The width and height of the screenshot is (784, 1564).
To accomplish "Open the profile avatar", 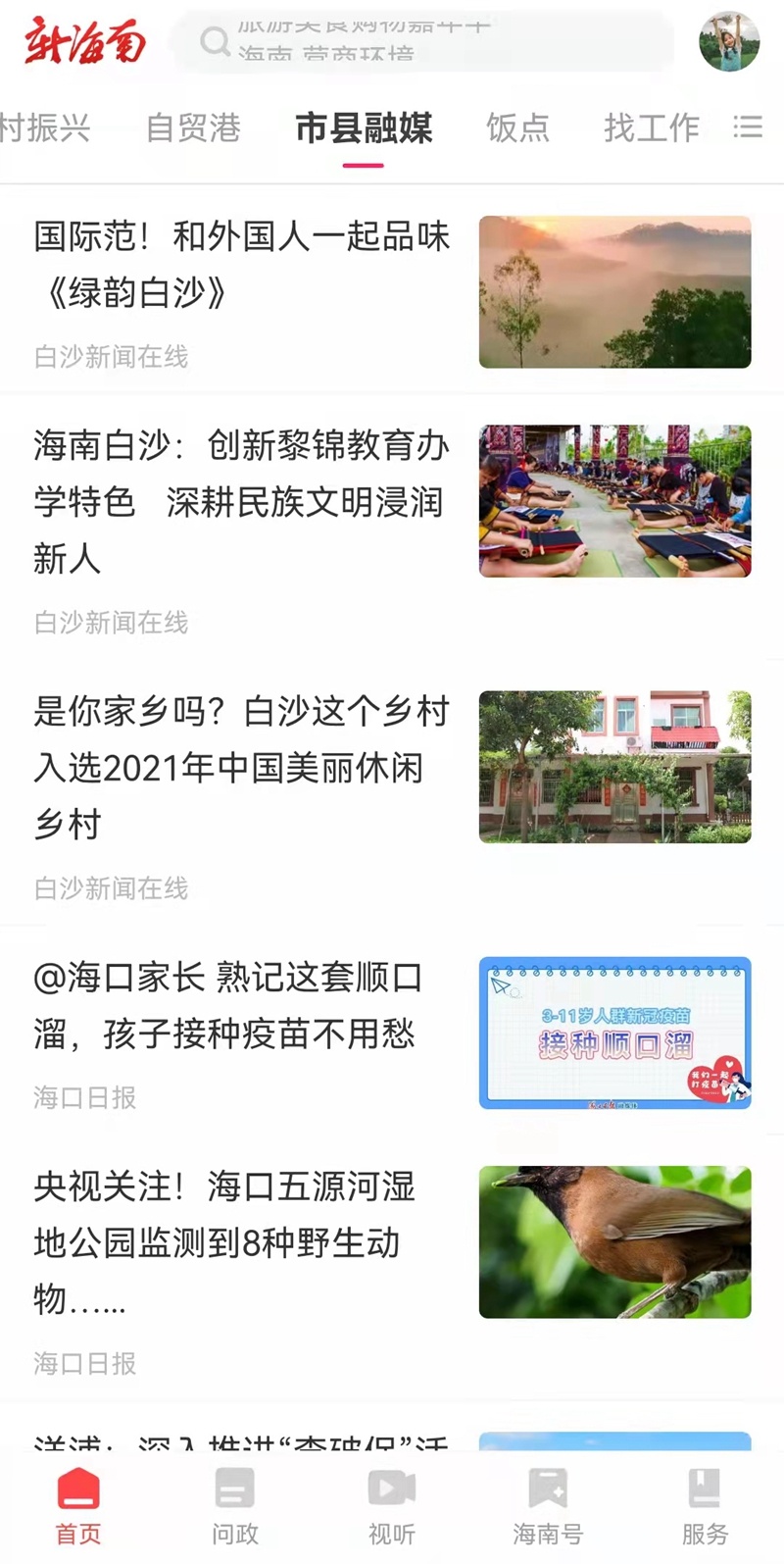I will click(729, 42).
